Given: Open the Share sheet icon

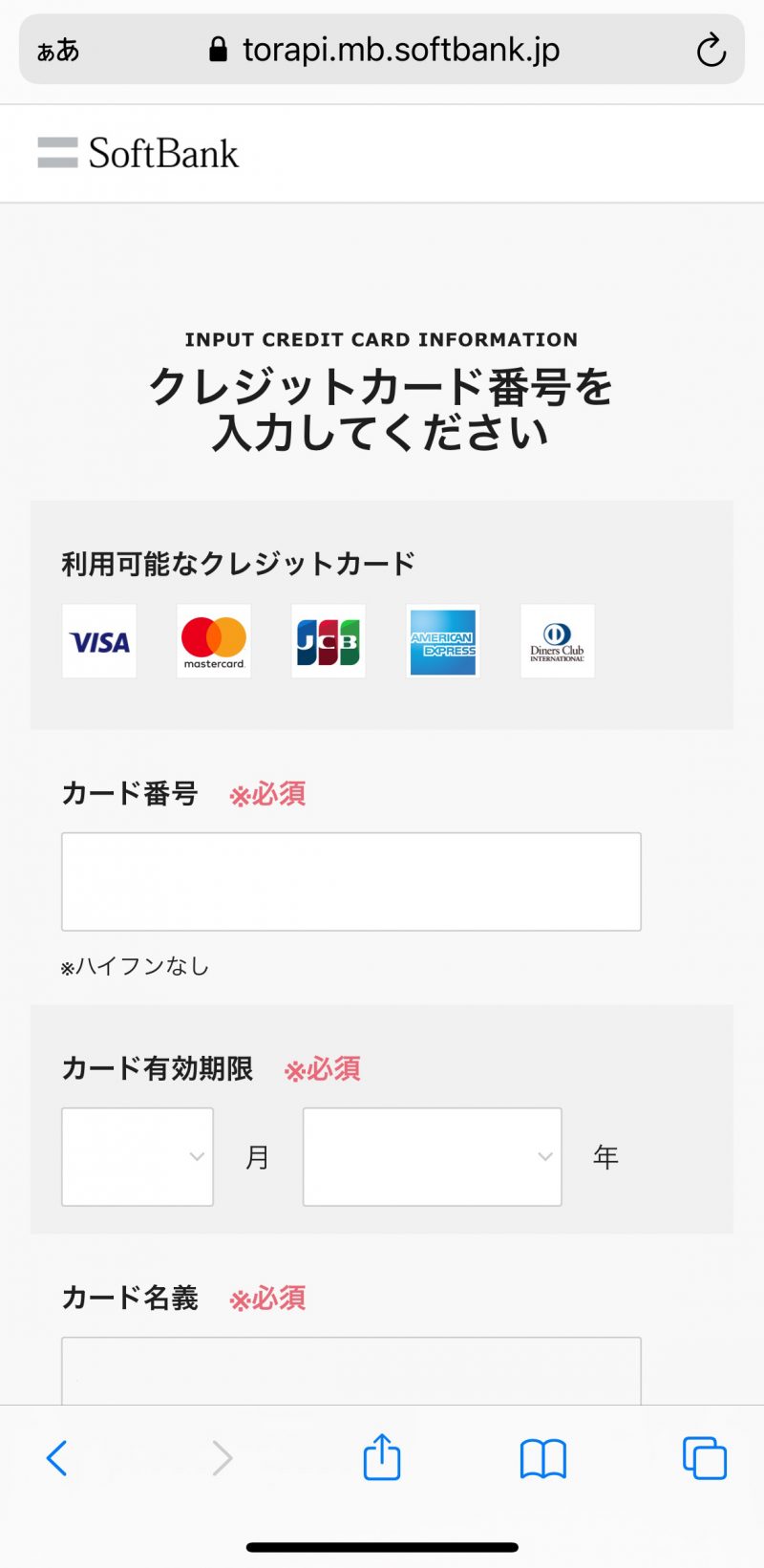Looking at the screenshot, I should pyautogui.click(x=382, y=1457).
